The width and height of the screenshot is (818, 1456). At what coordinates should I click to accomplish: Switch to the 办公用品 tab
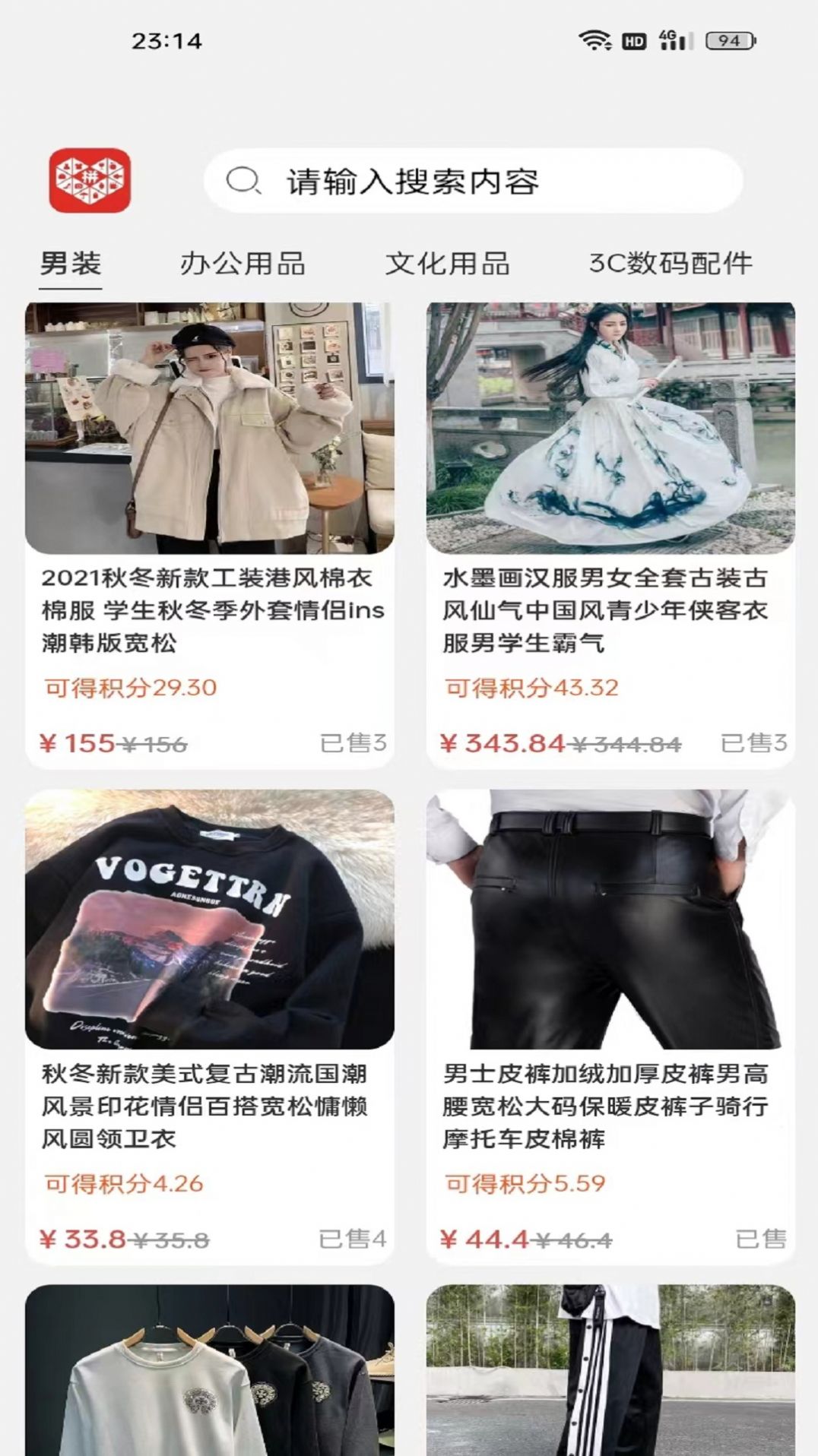click(x=245, y=264)
